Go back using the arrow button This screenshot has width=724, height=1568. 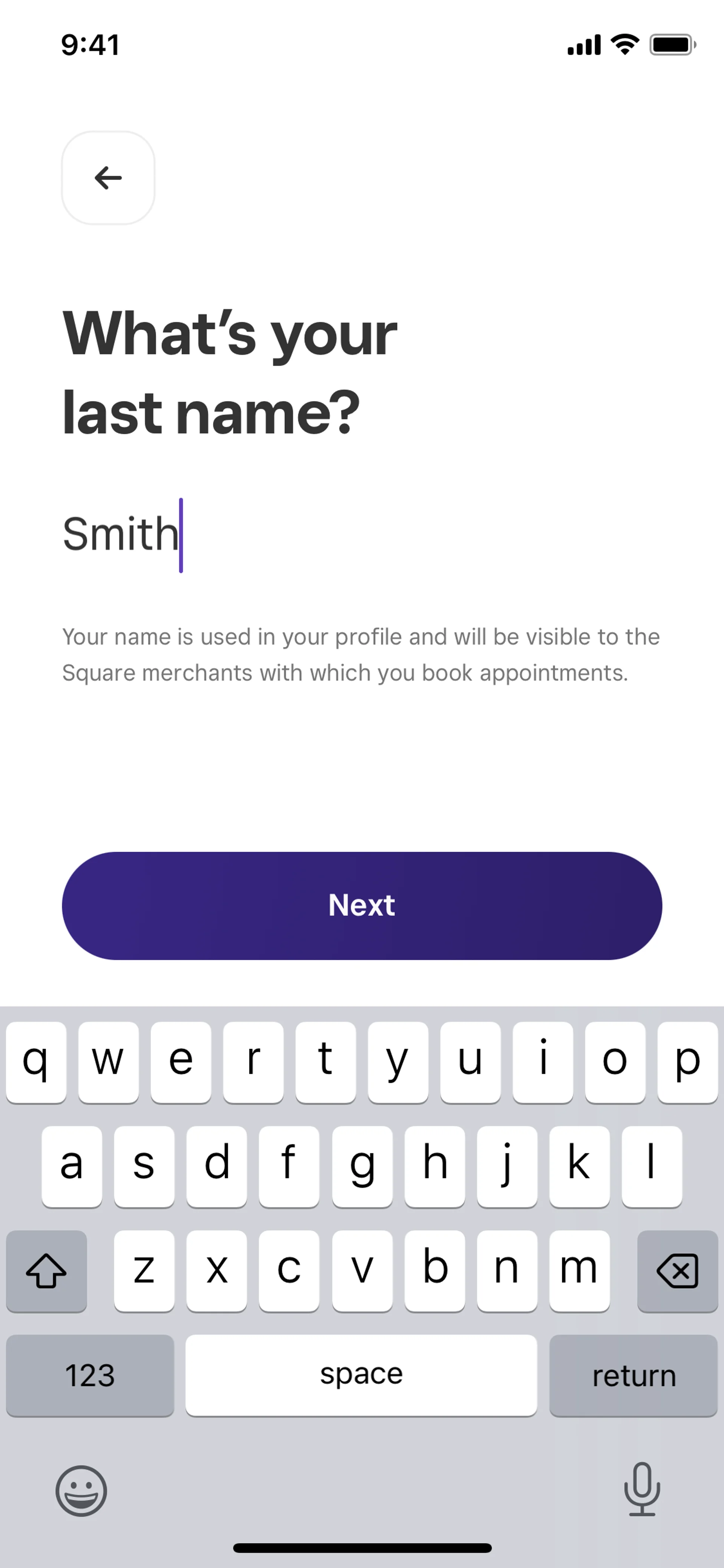(108, 178)
